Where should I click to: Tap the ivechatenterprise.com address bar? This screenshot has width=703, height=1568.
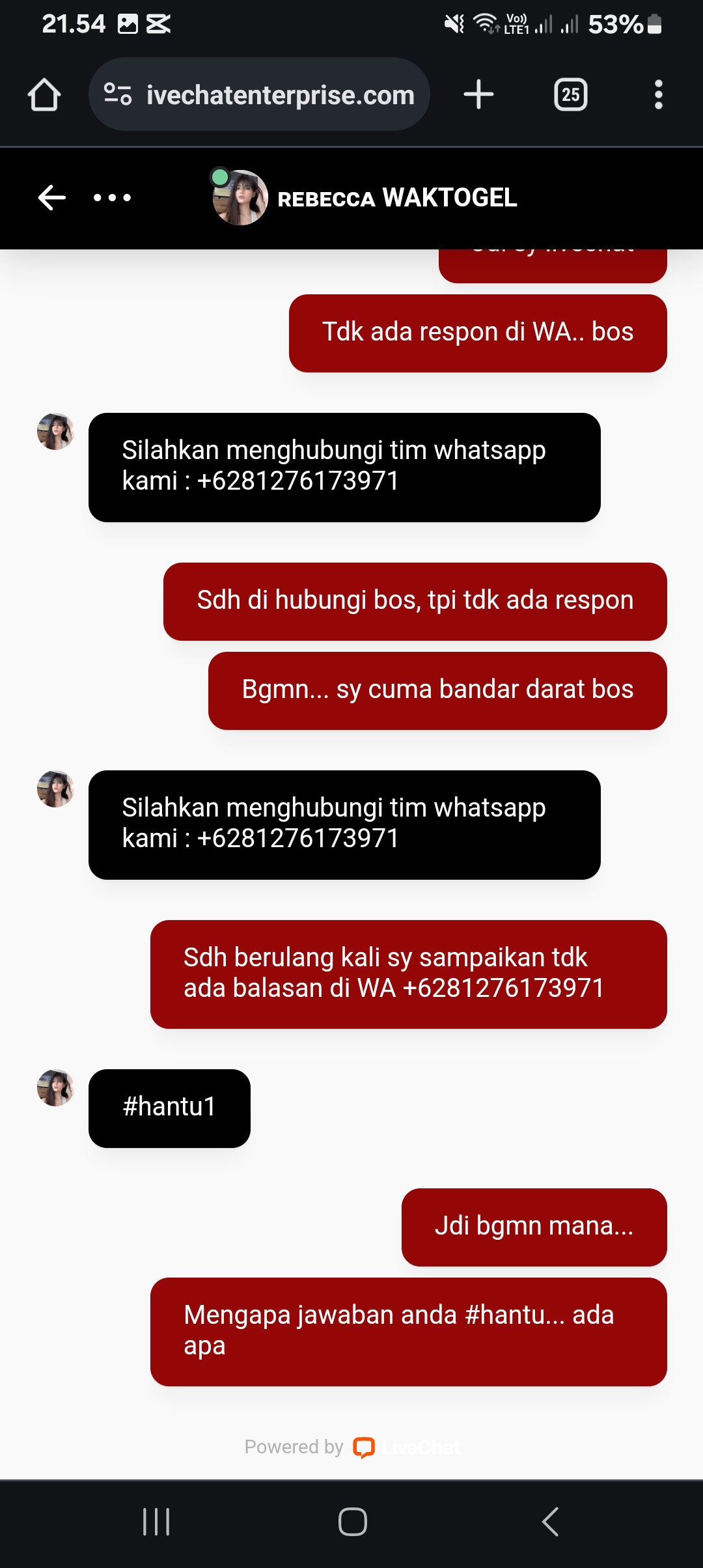point(280,95)
